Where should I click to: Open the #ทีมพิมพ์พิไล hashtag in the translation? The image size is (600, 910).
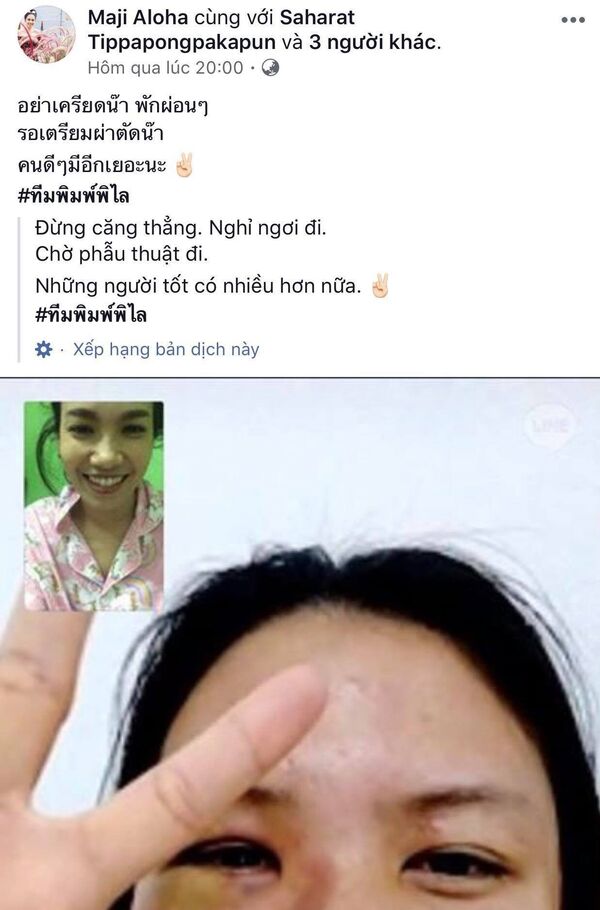[x=91, y=314]
